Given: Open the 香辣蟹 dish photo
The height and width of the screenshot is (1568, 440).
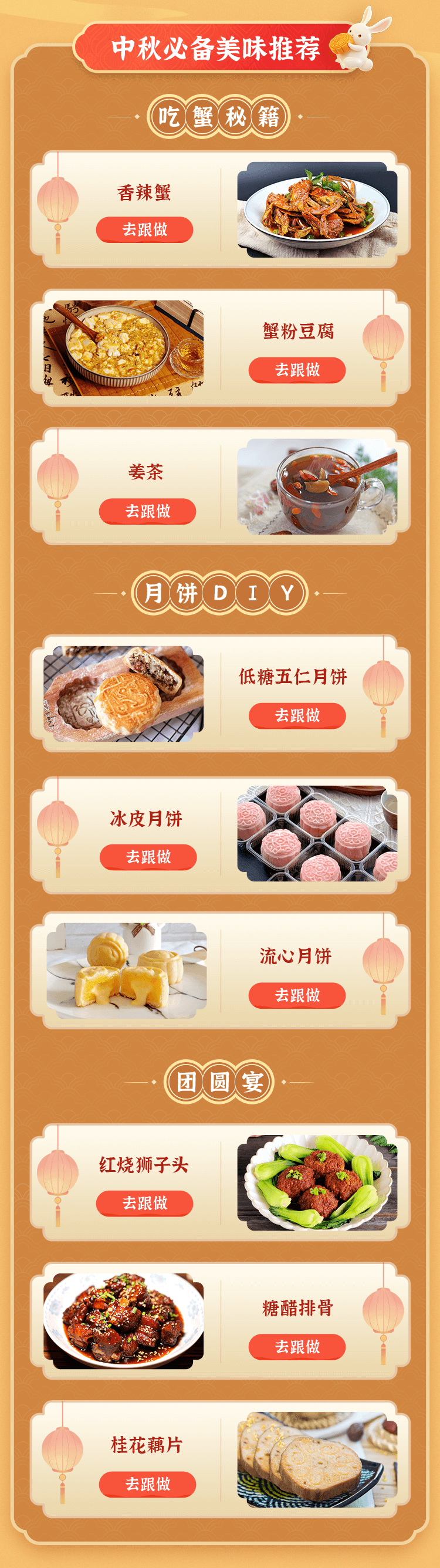Looking at the screenshot, I should (x=317, y=209).
